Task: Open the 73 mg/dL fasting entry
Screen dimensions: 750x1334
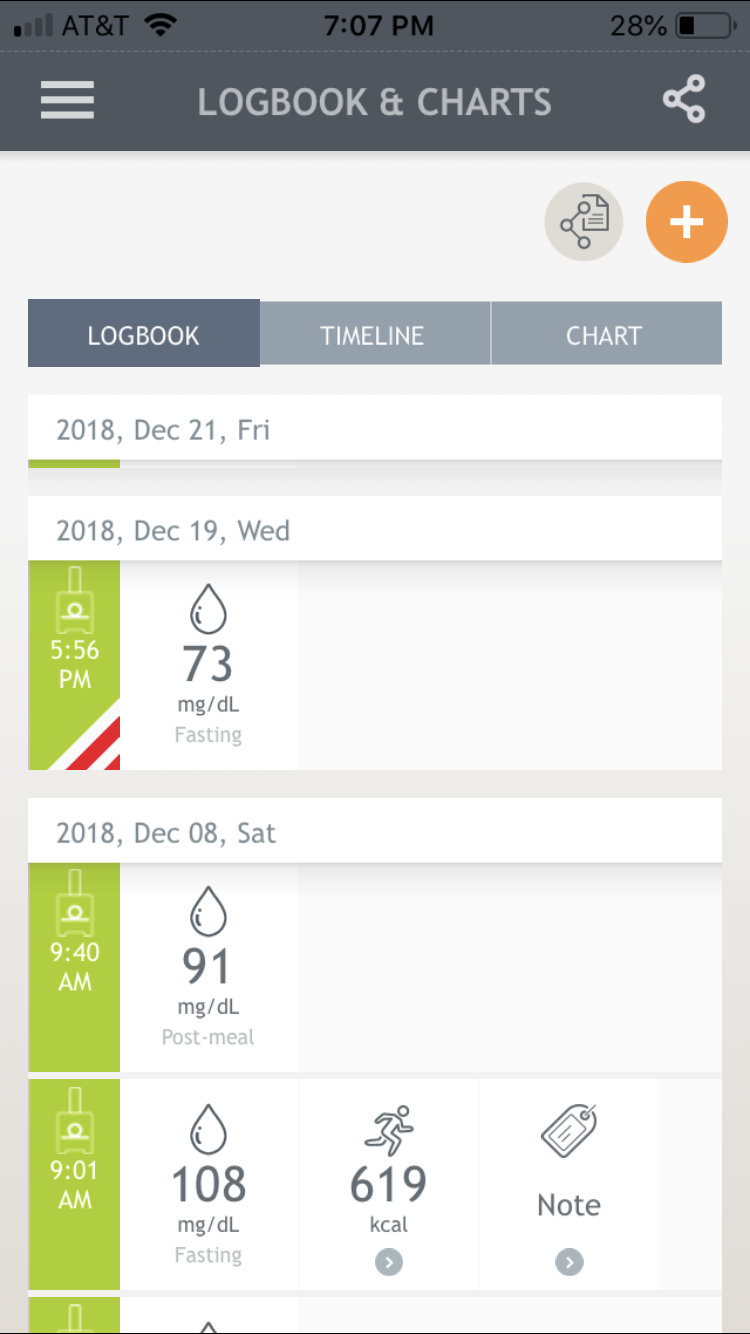Action: pyautogui.click(x=208, y=665)
